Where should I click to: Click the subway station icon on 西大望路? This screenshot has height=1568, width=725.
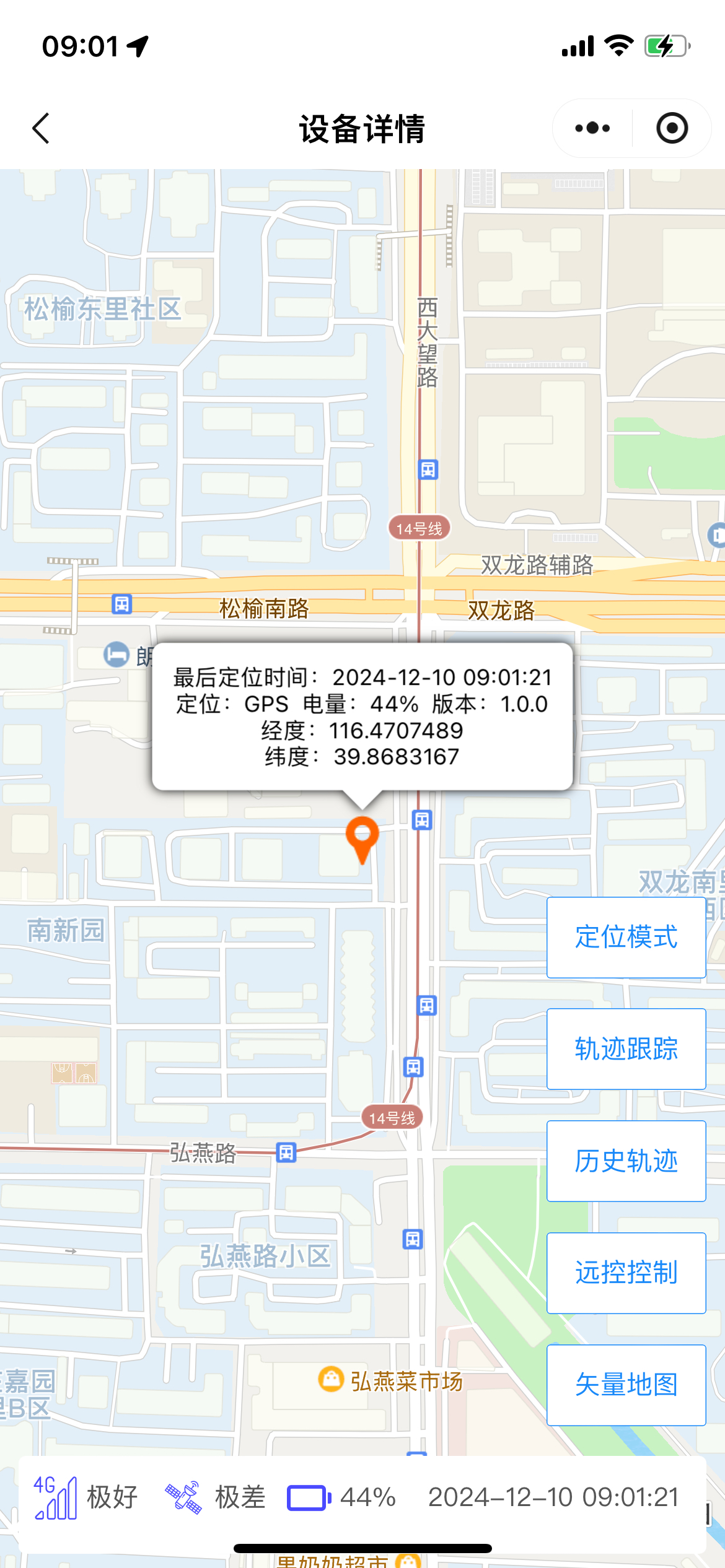tap(428, 469)
